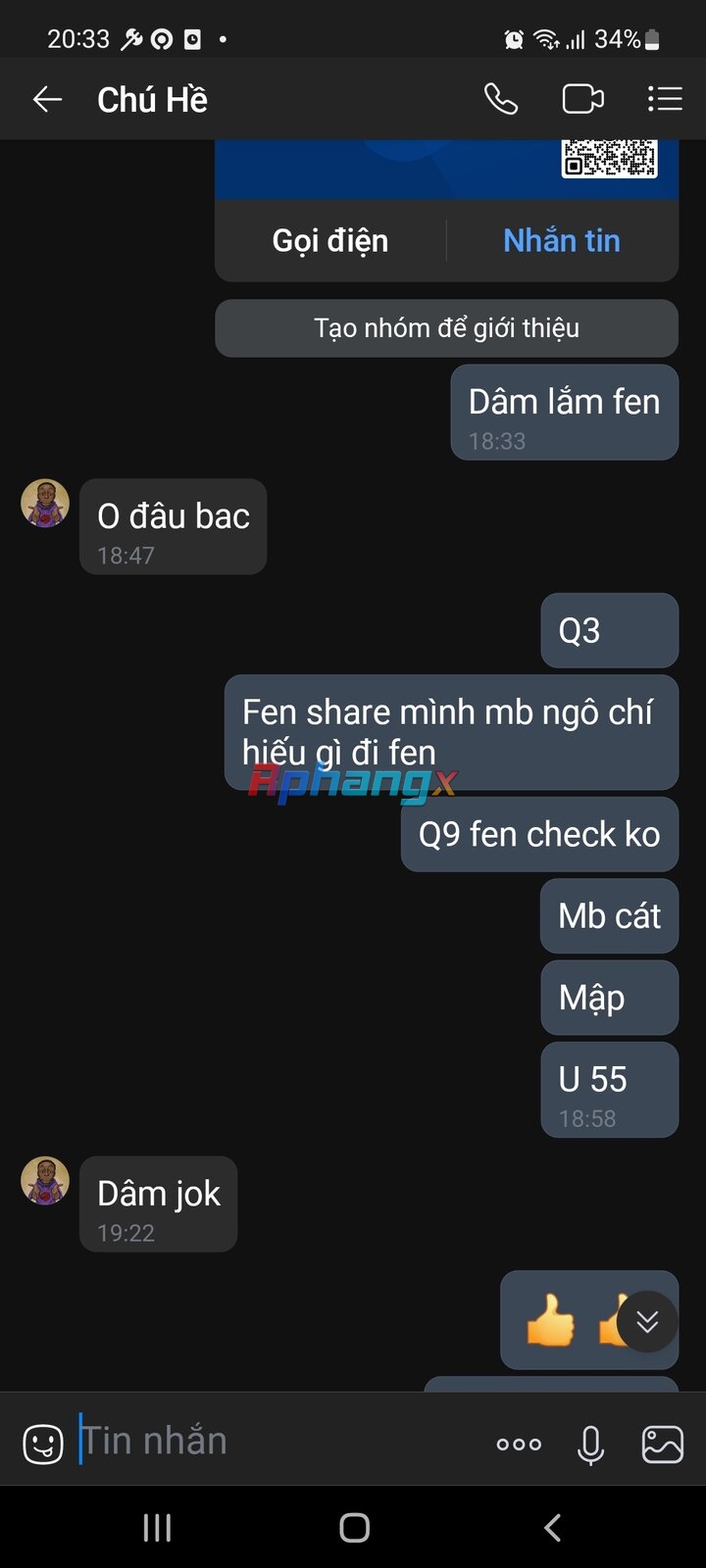Tap the system home button
Image resolution: width=706 pixels, height=1568 pixels.
pyautogui.click(x=354, y=1527)
